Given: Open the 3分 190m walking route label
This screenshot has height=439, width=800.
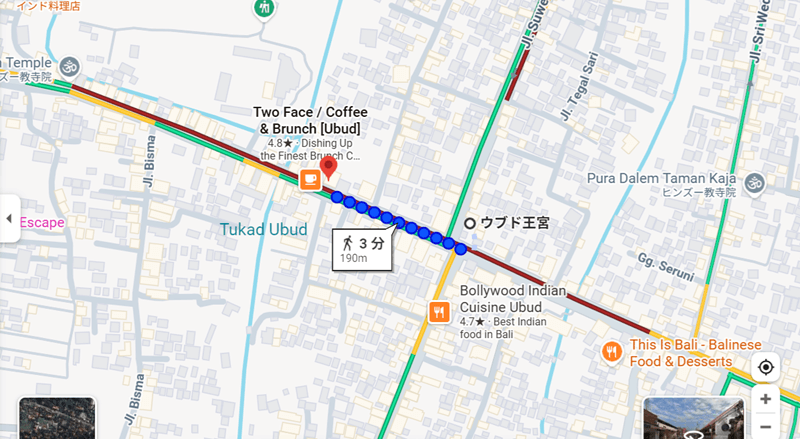Looking at the screenshot, I should pos(362,249).
